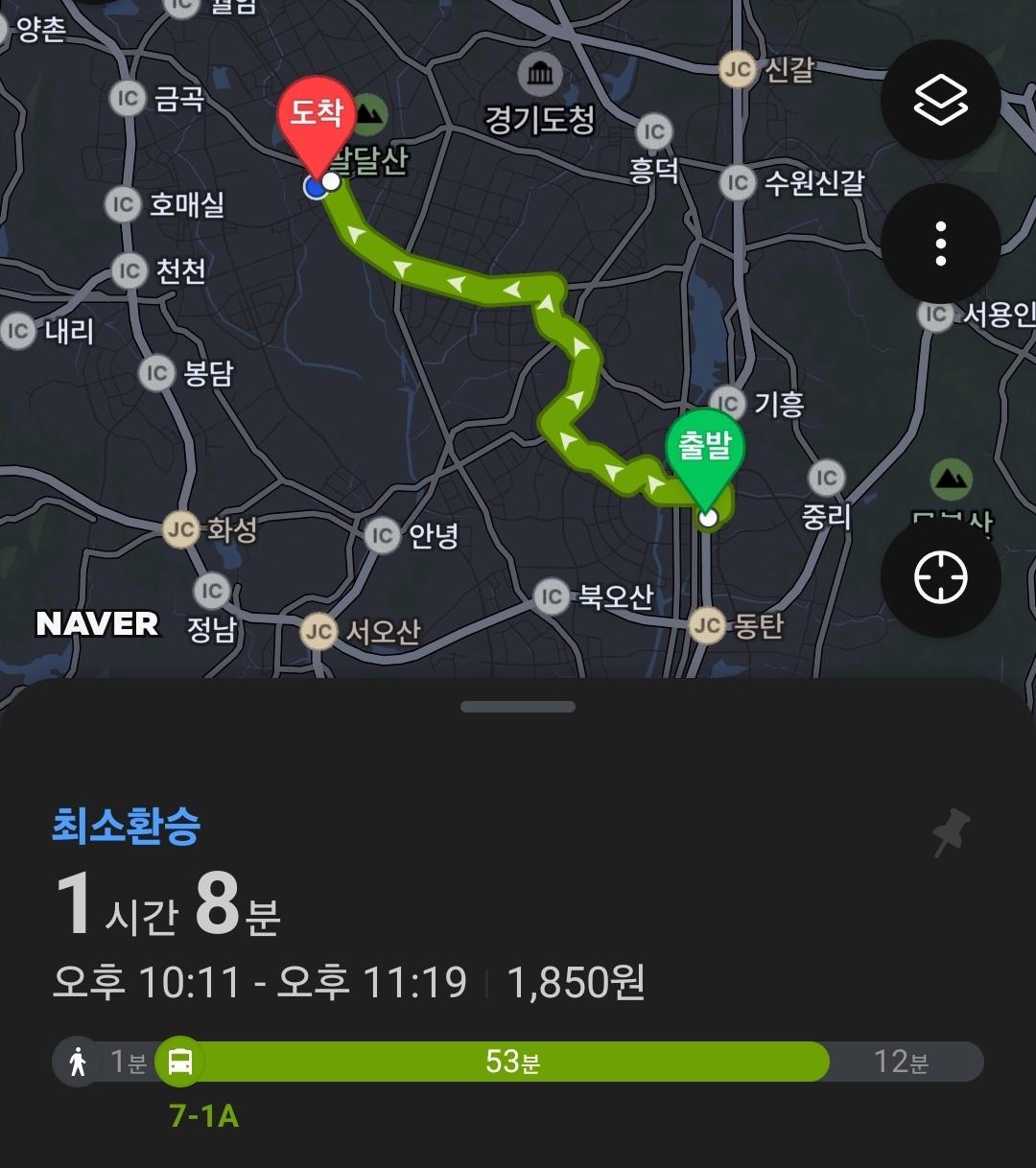Open the map layers button
The height and width of the screenshot is (1168, 1036).
tap(940, 100)
